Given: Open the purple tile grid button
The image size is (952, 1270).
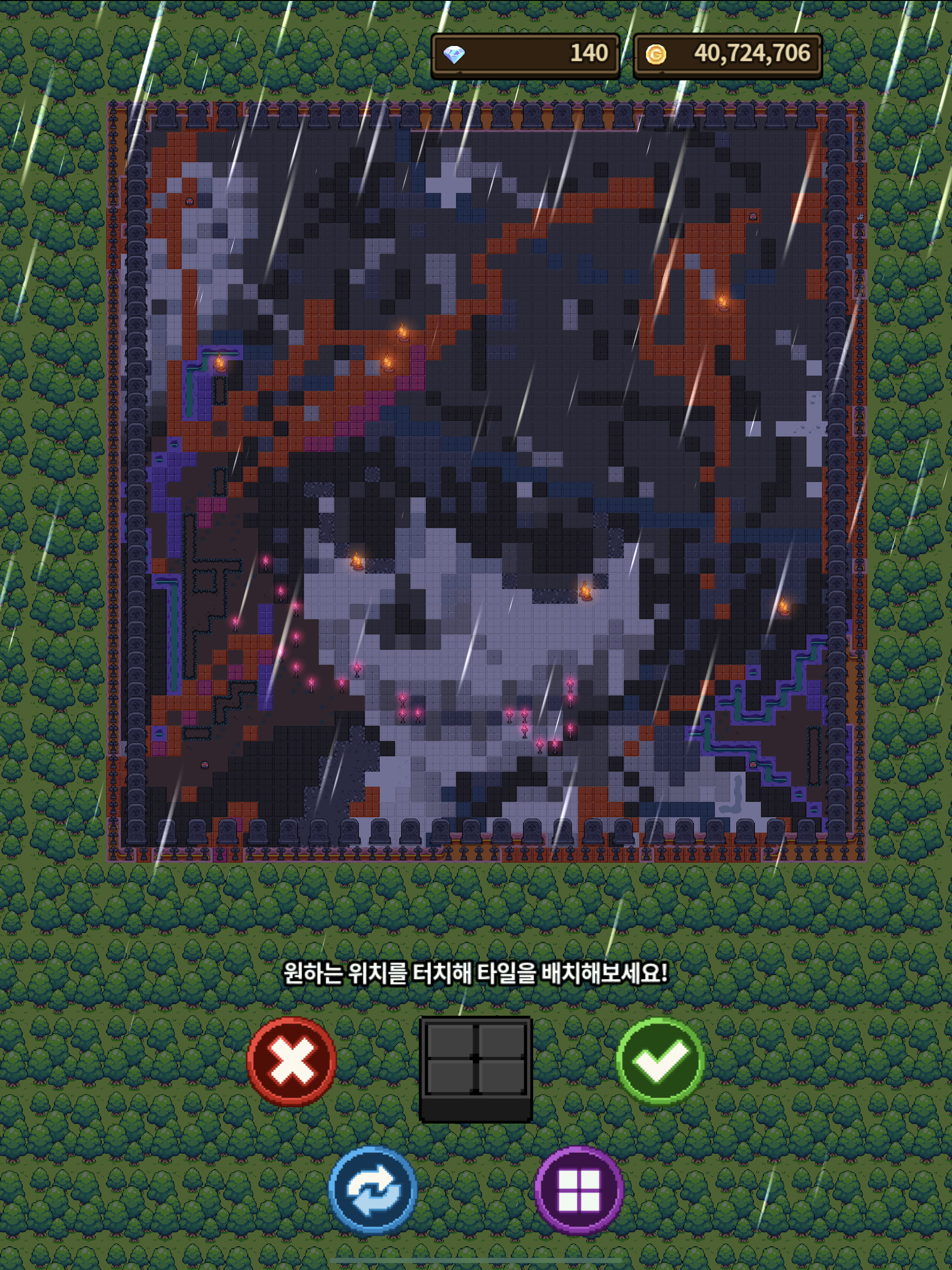Looking at the screenshot, I should pos(578,1190).
